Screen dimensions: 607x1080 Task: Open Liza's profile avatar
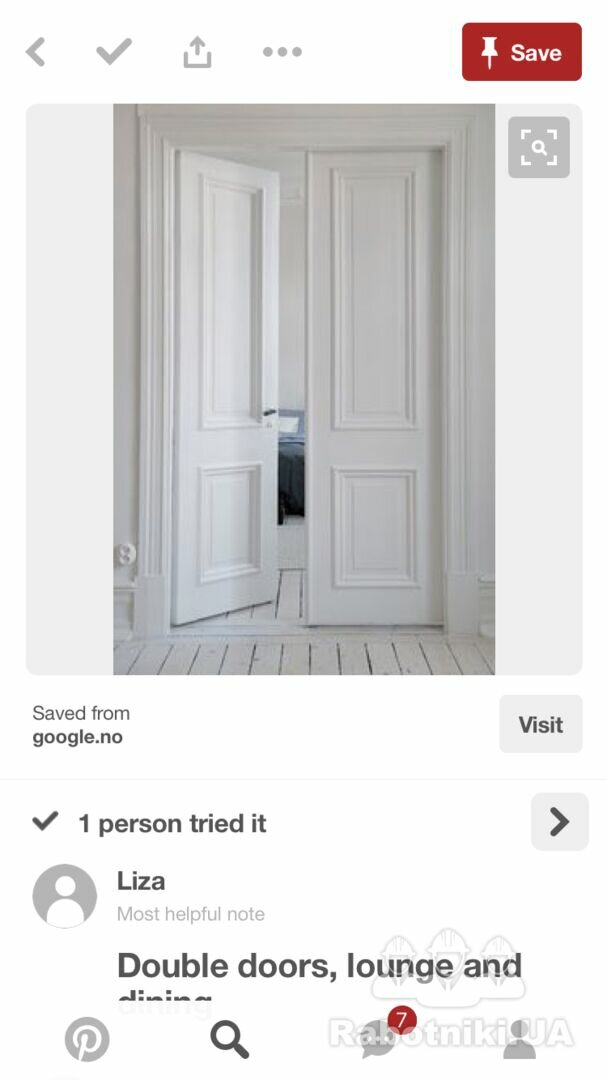65,896
